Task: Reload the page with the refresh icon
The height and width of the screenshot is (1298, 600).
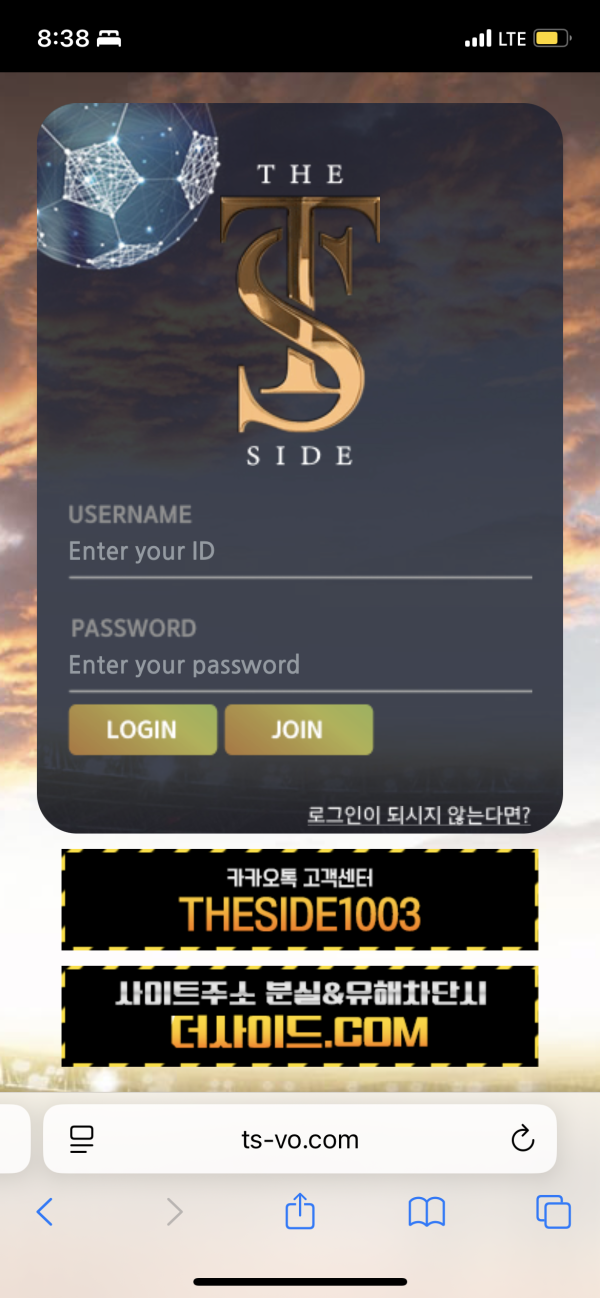Action: coord(522,1138)
